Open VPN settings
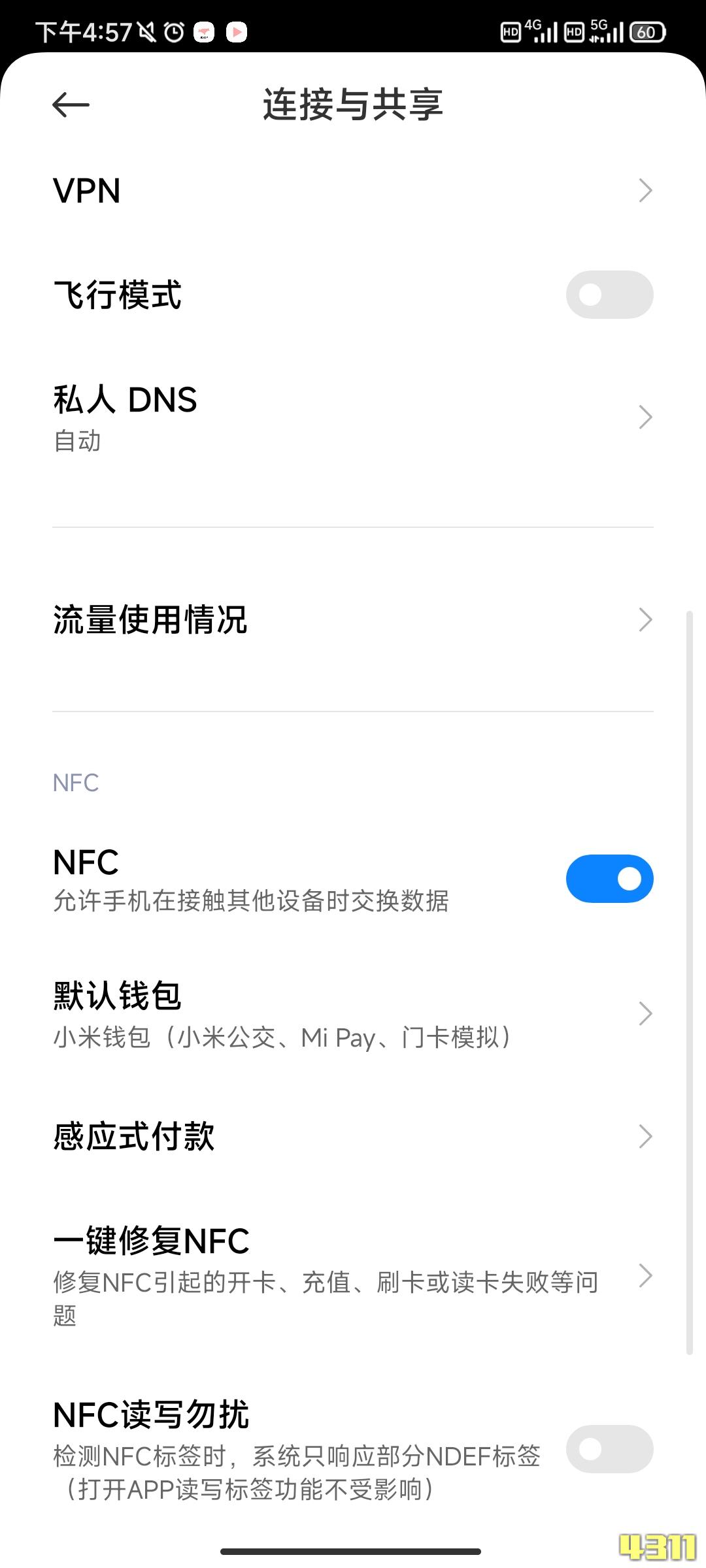The height and width of the screenshot is (1568, 706). [x=353, y=191]
